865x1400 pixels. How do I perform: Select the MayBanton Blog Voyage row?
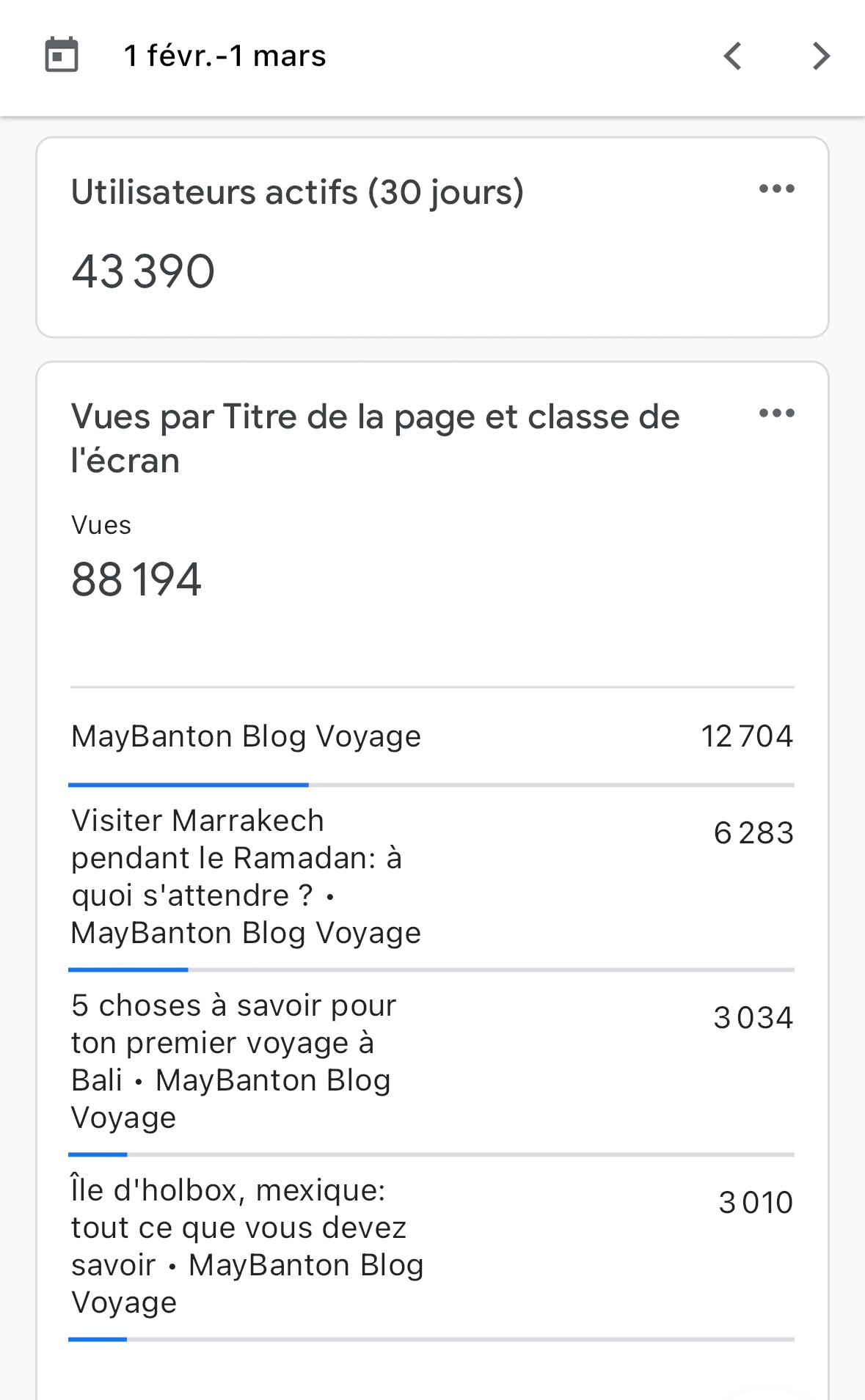point(431,736)
